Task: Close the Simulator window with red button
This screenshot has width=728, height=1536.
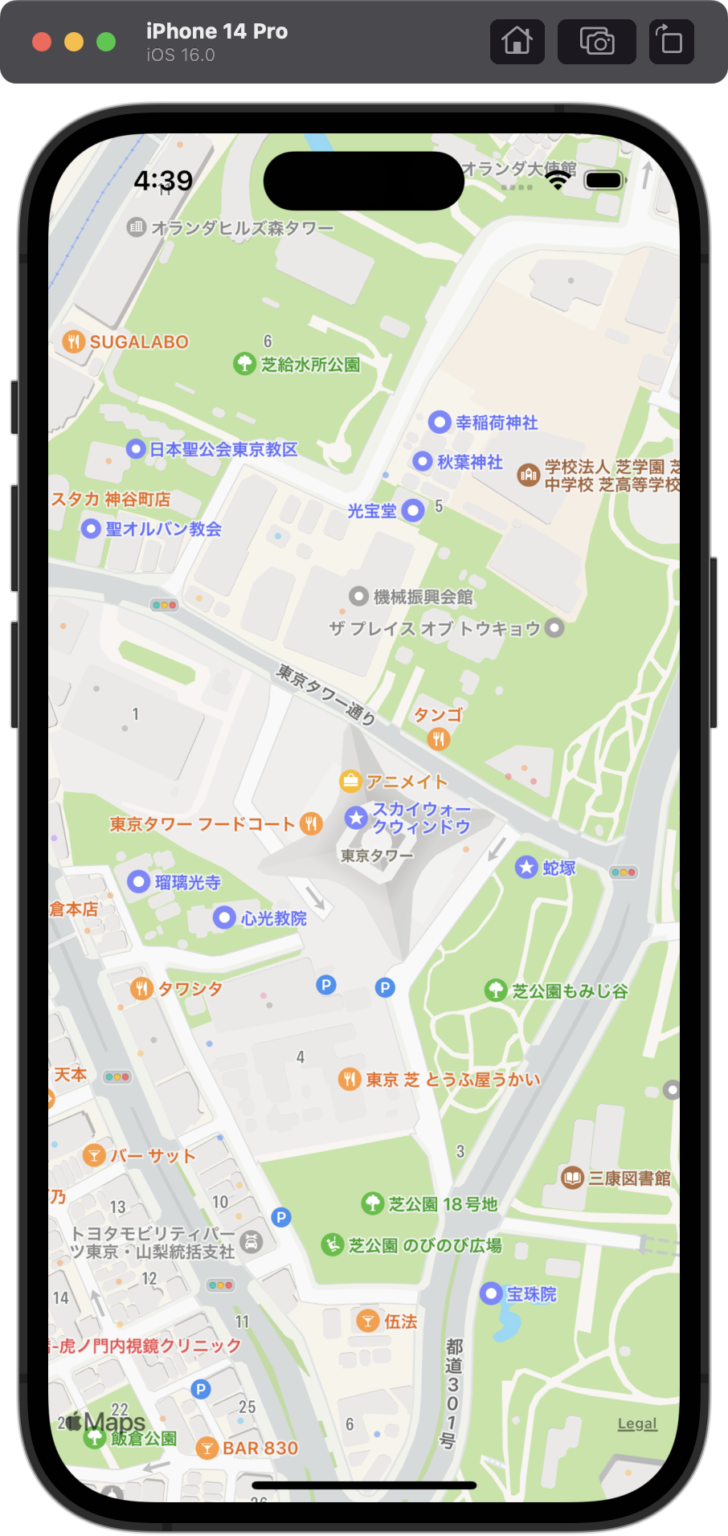Action: pos(42,42)
